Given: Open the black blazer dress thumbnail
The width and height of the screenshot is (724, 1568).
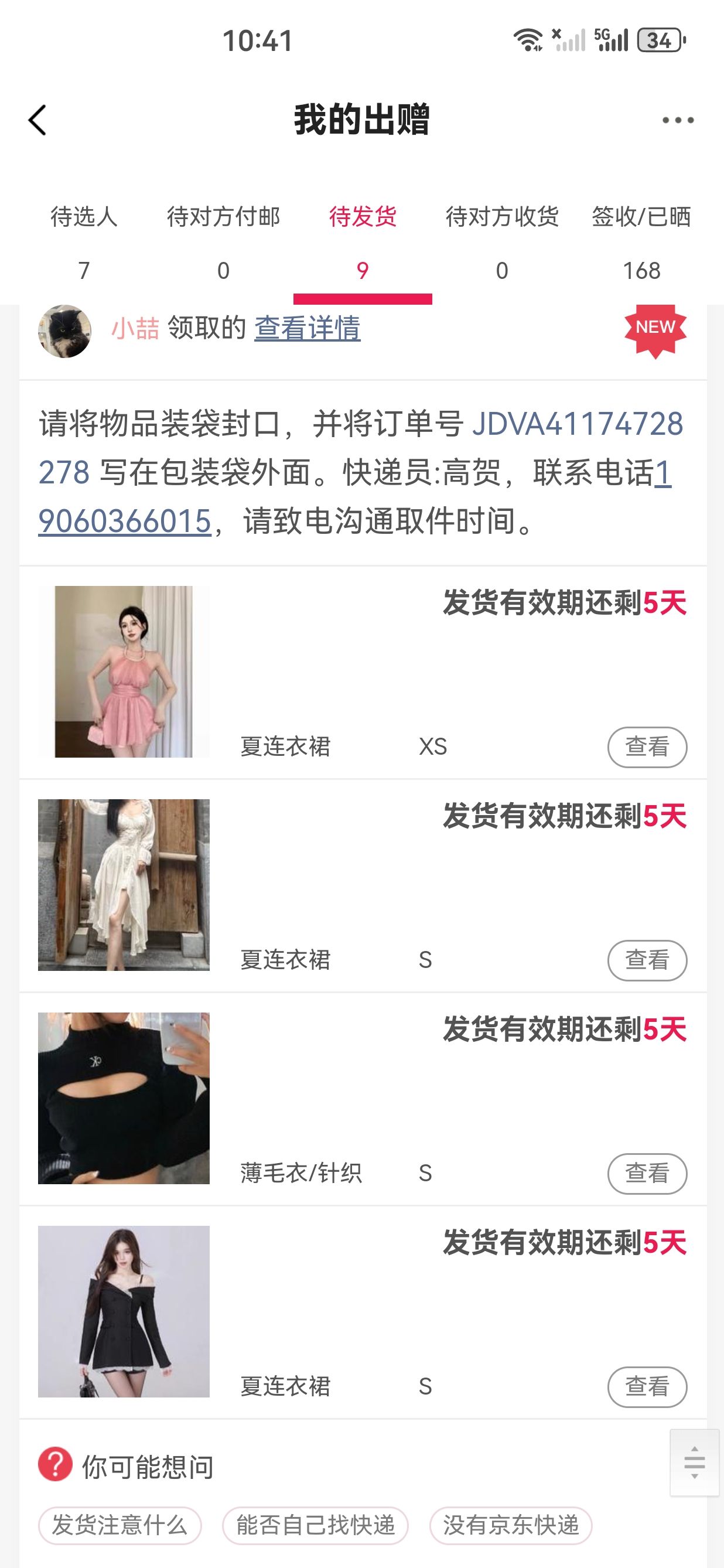Looking at the screenshot, I should (x=124, y=1311).
